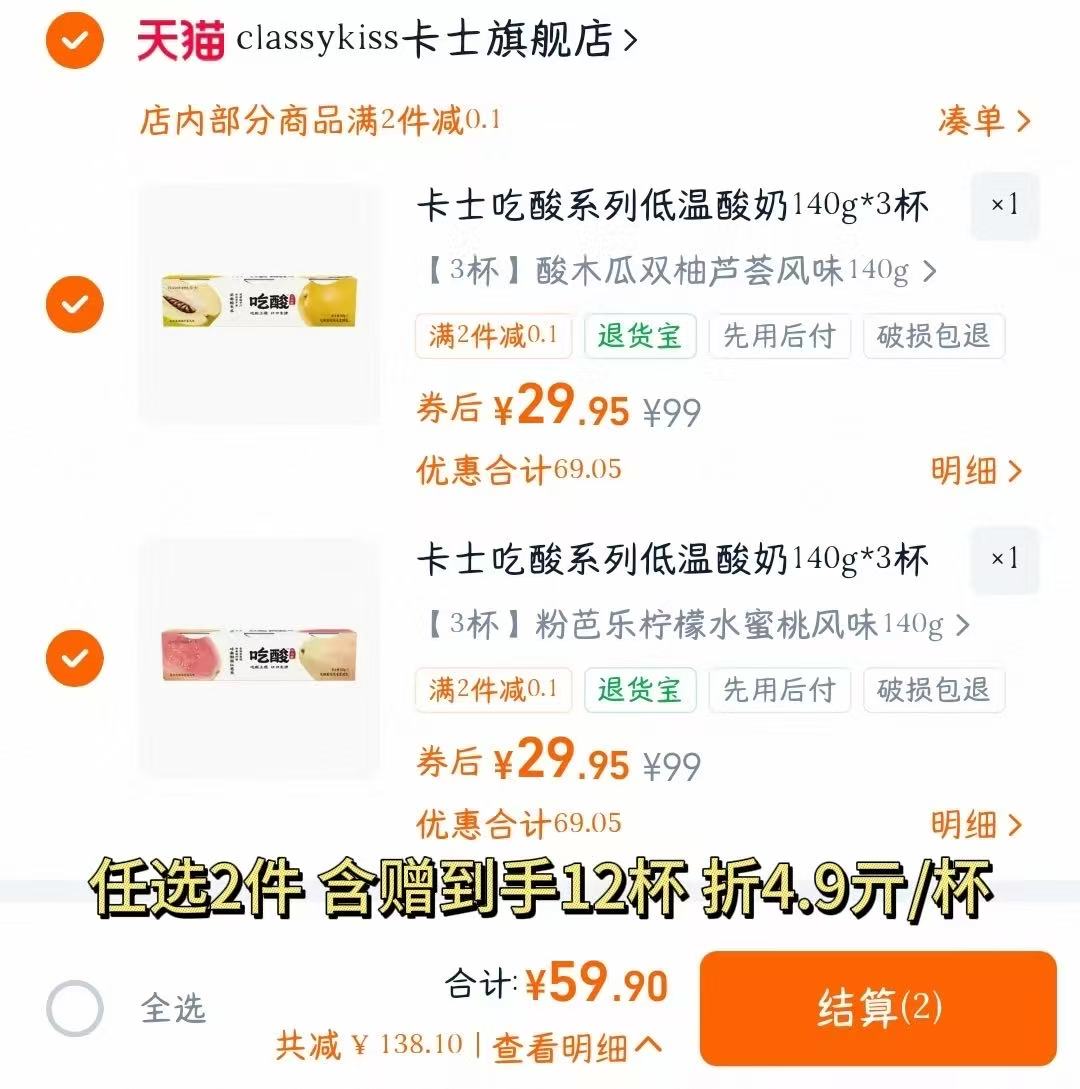Click the 先用后付 badge on the first product
This screenshot has width=1080, height=1089.
click(780, 336)
